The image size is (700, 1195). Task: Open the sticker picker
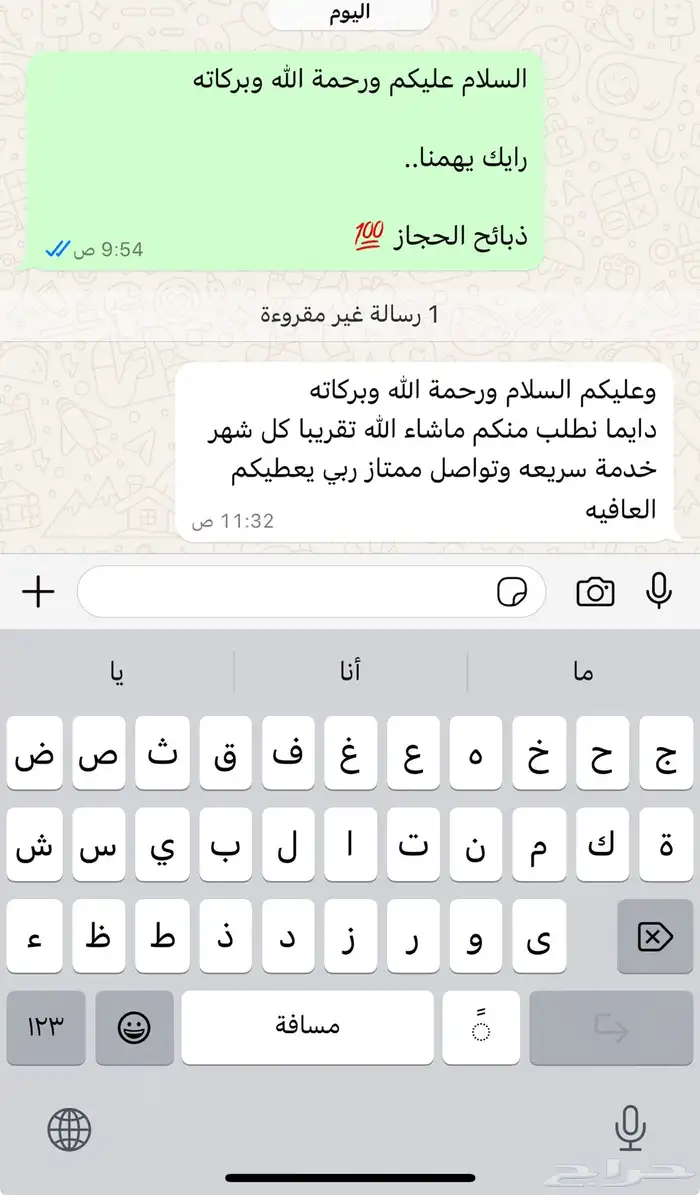pos(512,591)
